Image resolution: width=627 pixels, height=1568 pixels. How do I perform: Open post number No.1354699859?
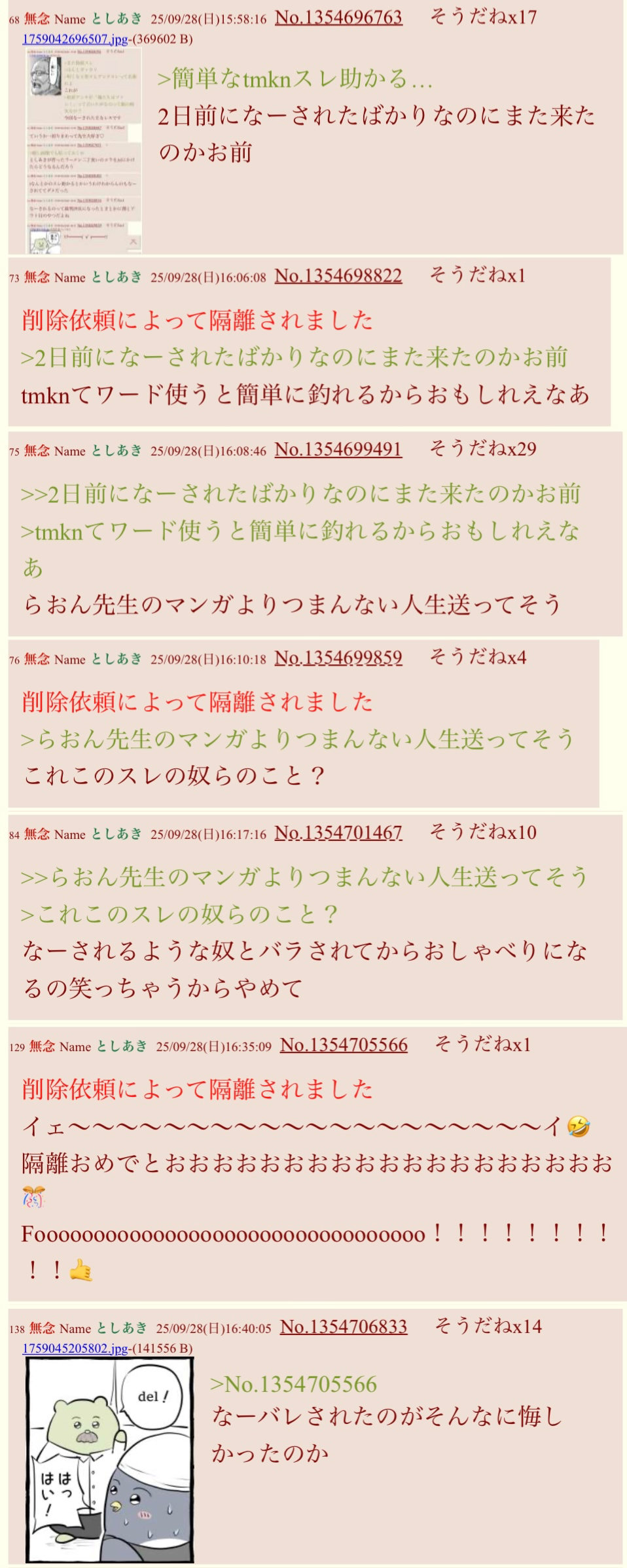[x=338, y=658]
